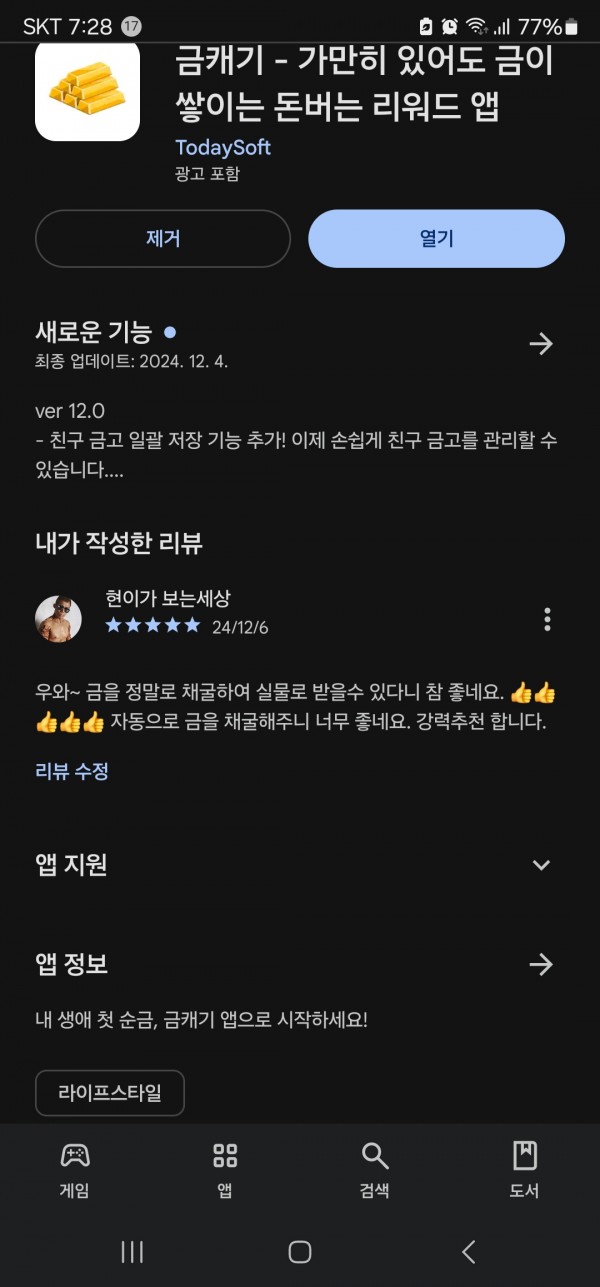
Task: Switch to the 검색 tab
Action: click(375, 1170)
